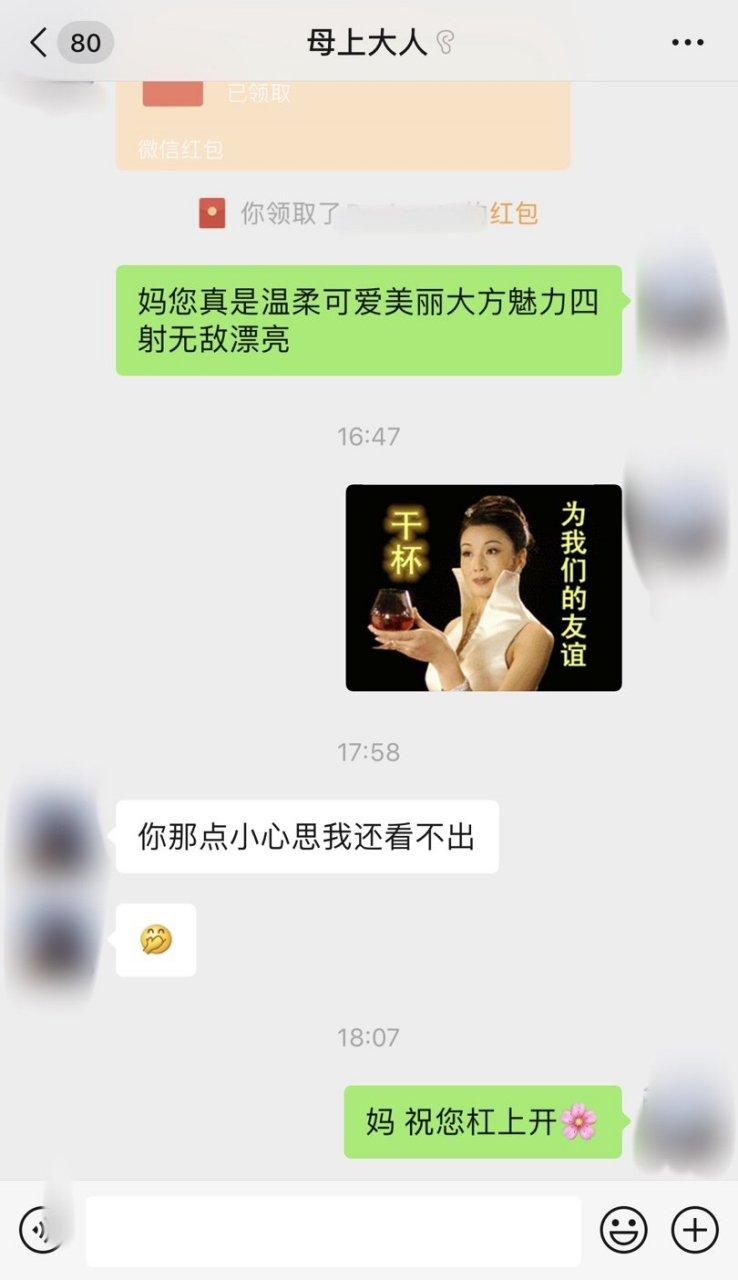
Task: Tap the 🤭 emoji sticker message
Action: 156,941
